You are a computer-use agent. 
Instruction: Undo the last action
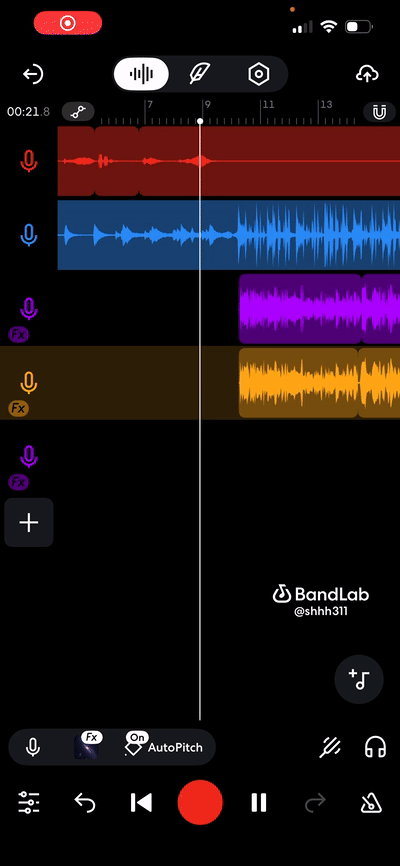click(x=85, y=802)
